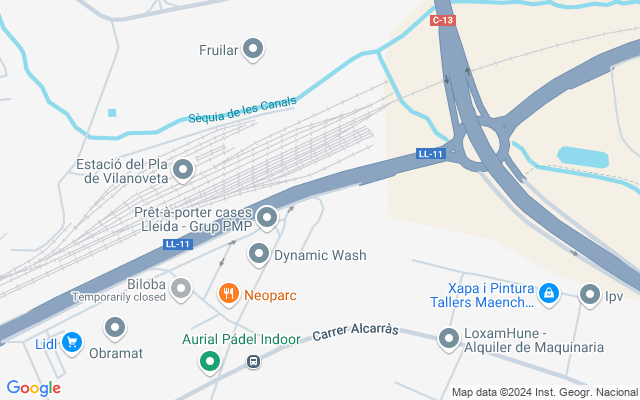Tap the transit stop icon on Carrer Alcarràs
The height and width of the screenshot is (400, 640).
tap(254, 363)
